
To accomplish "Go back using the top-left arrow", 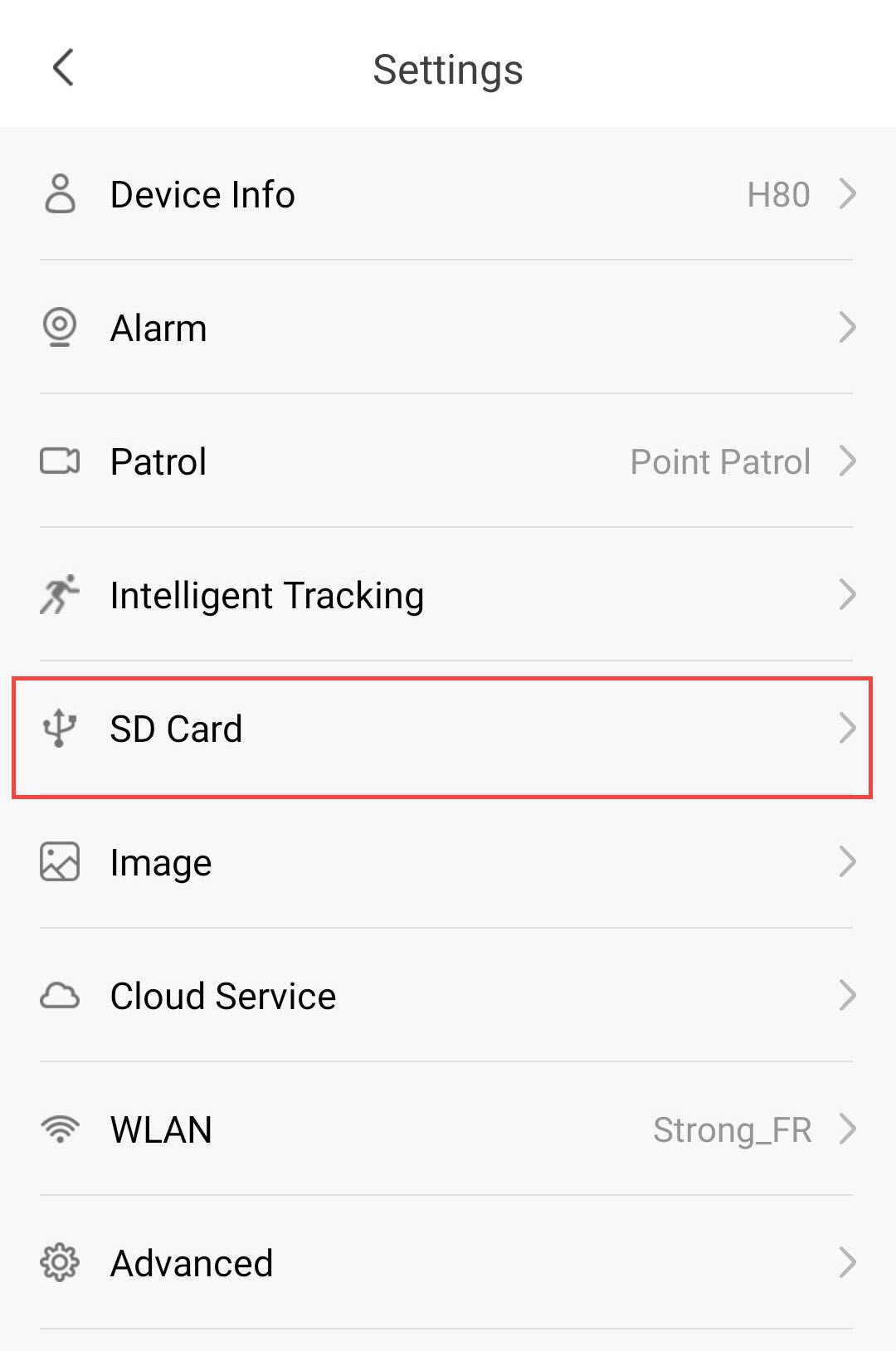I will (x=63, y=68).
